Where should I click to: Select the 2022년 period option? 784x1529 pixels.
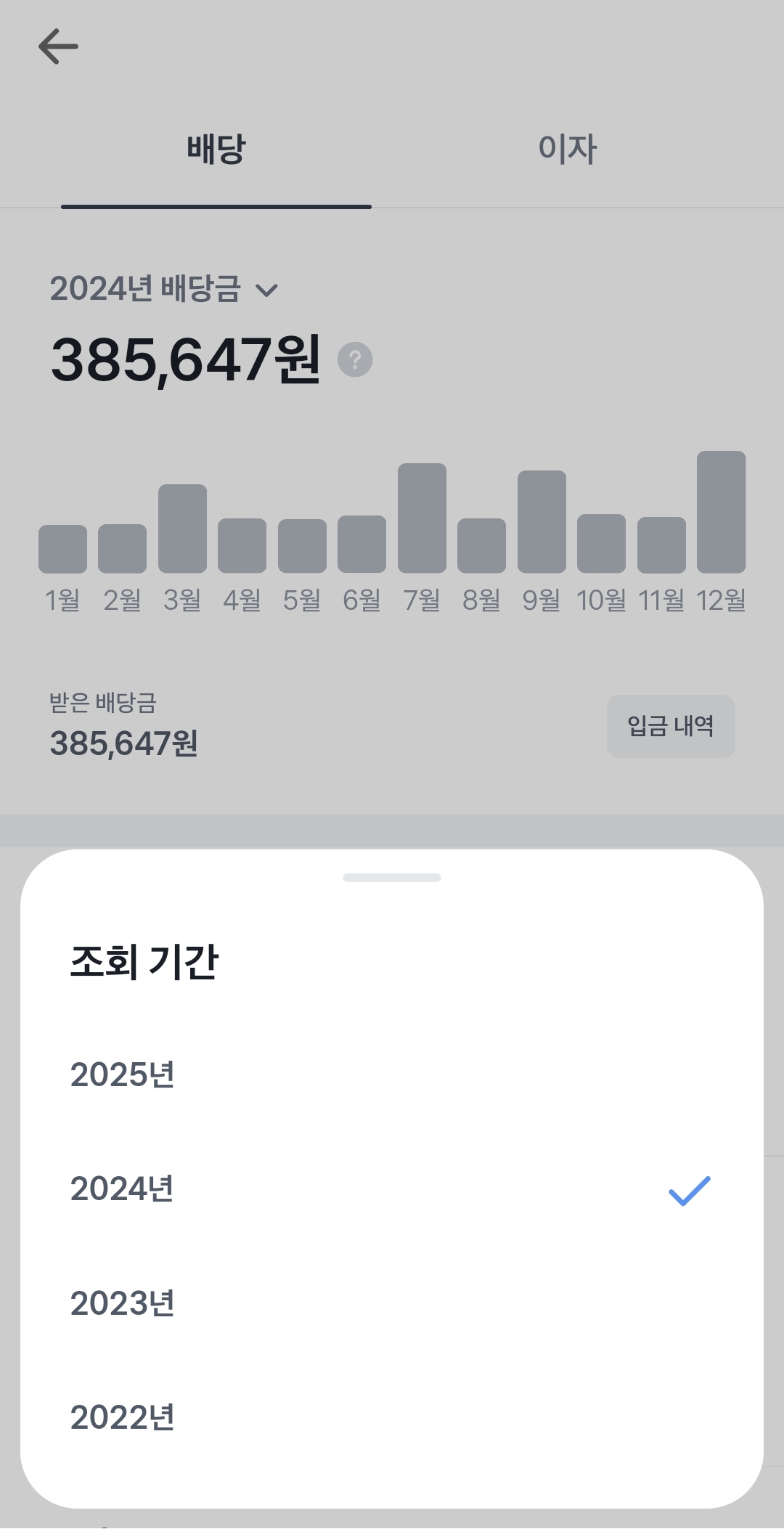pyautogui.click(x=122, y=1416)
